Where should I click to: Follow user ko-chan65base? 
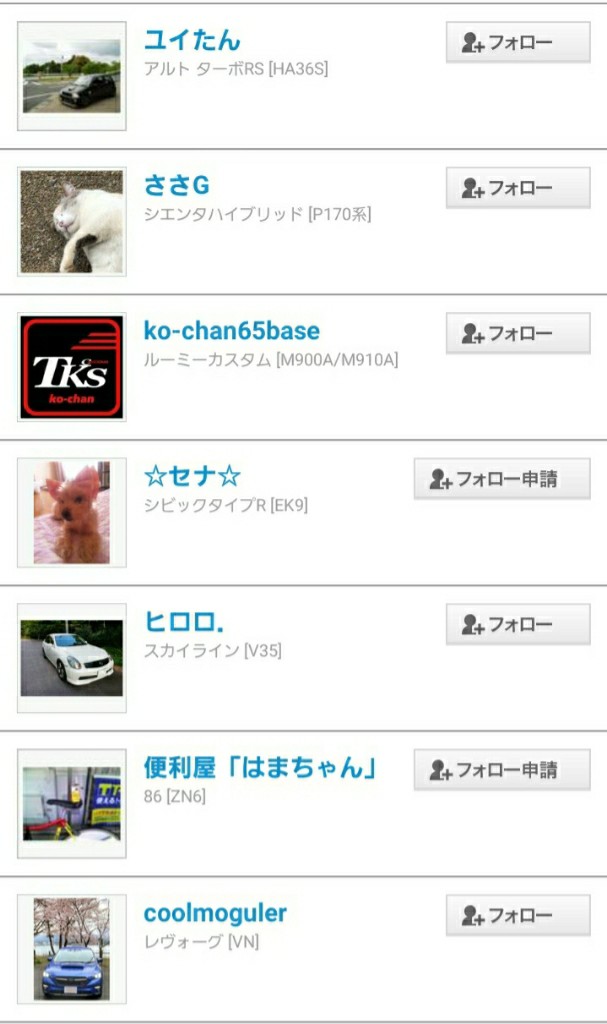coord(518,334)
